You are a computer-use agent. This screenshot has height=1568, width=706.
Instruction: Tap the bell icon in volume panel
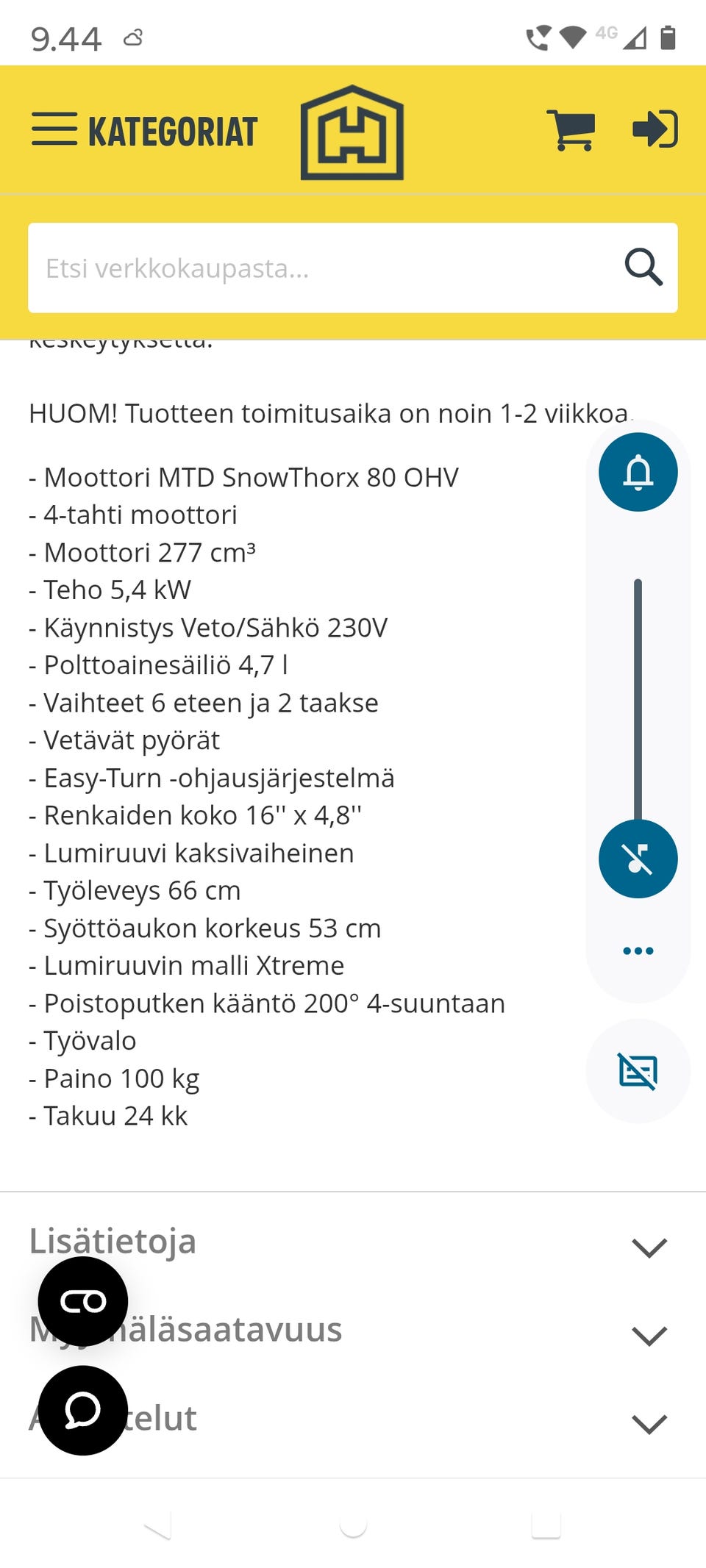(638, 472)
